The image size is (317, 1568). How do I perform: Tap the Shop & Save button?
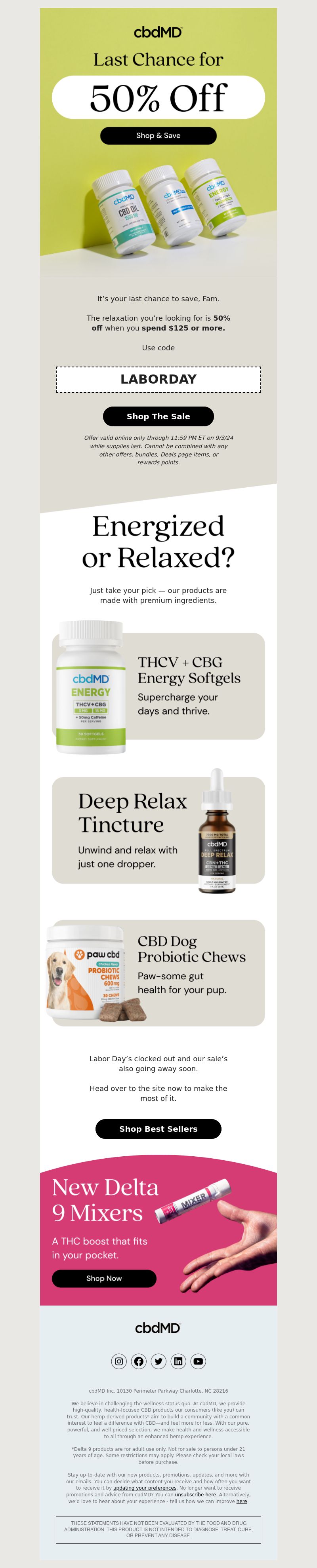pos(158,136)
